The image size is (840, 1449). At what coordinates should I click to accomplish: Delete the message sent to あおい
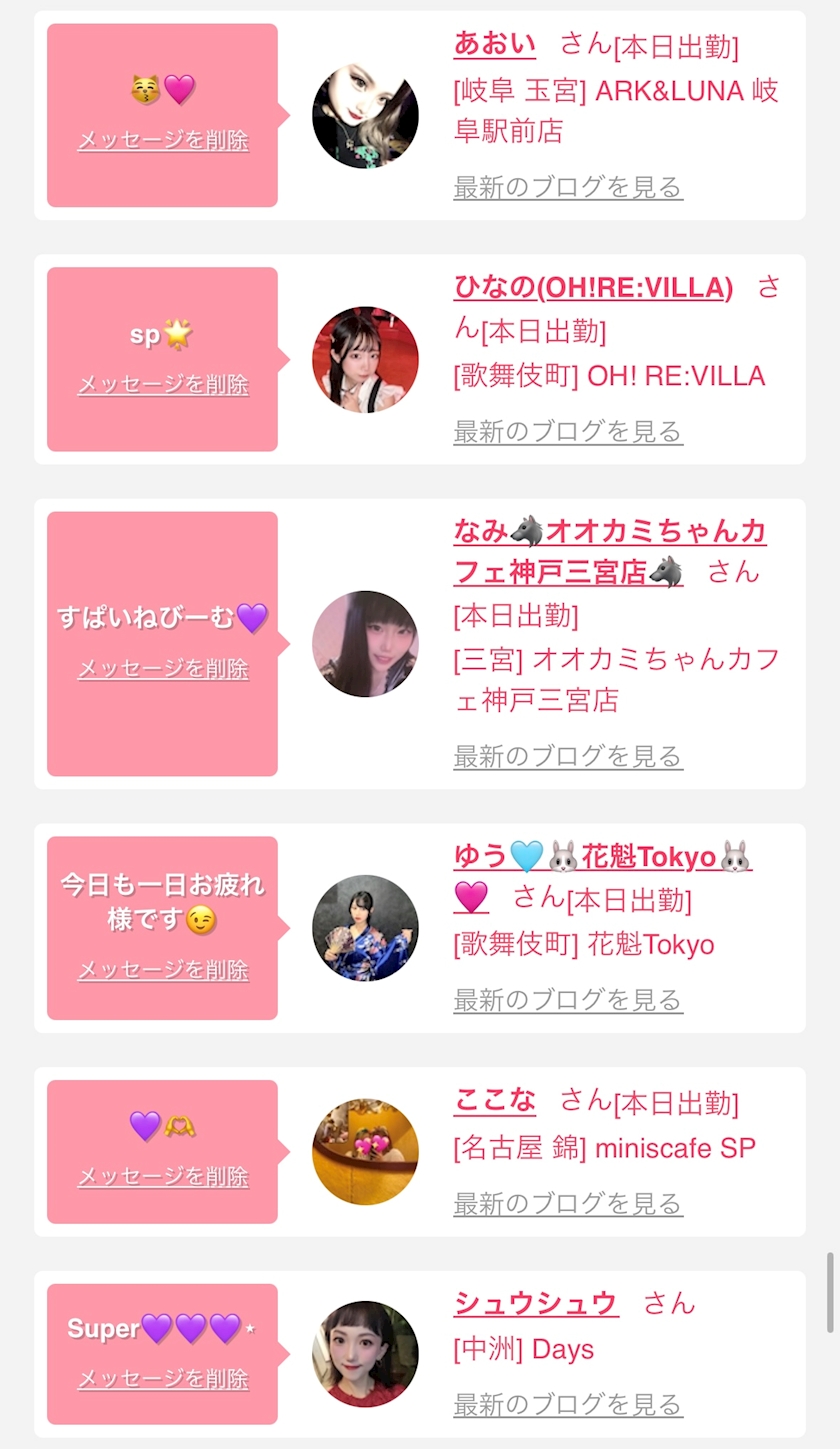point(163,140)
